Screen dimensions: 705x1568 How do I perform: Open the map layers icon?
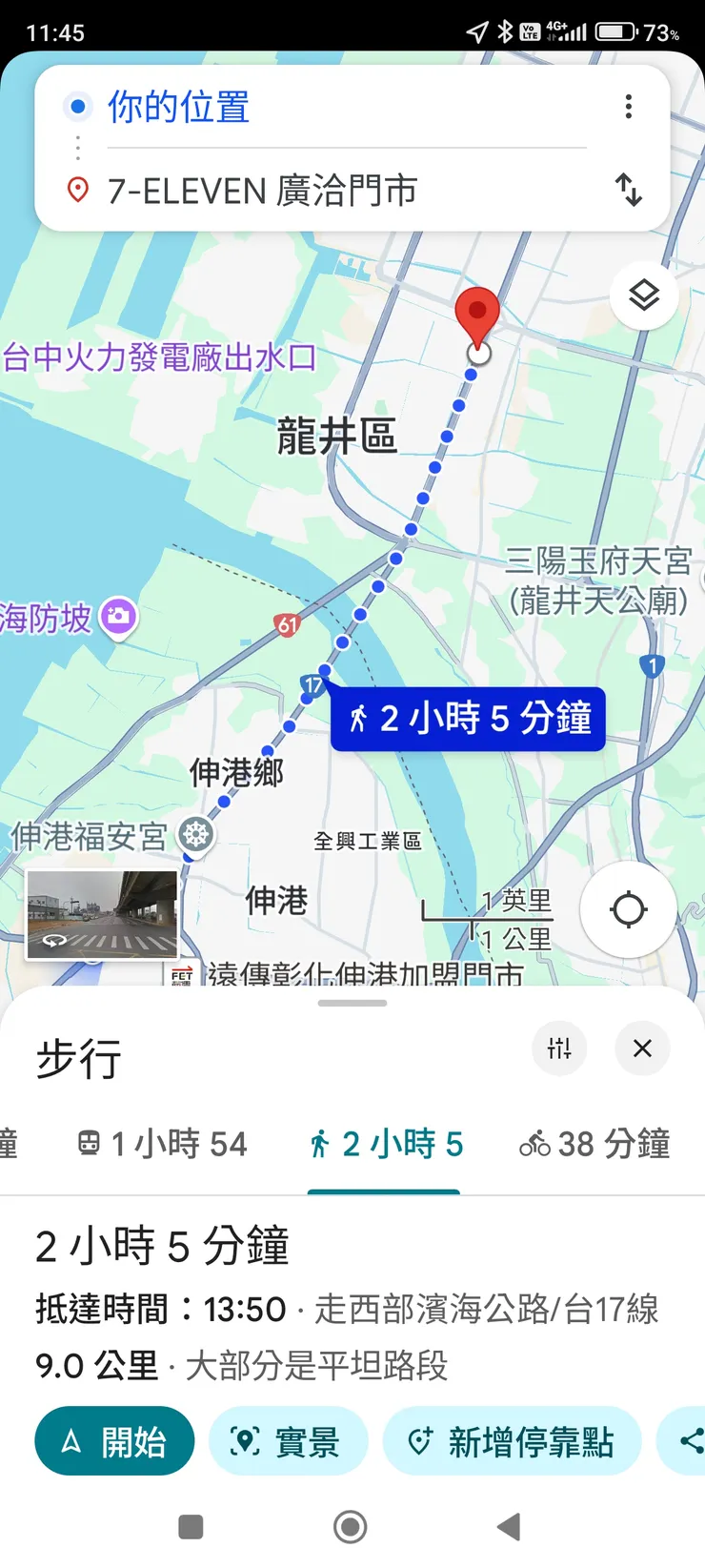(x=644, y=295)
